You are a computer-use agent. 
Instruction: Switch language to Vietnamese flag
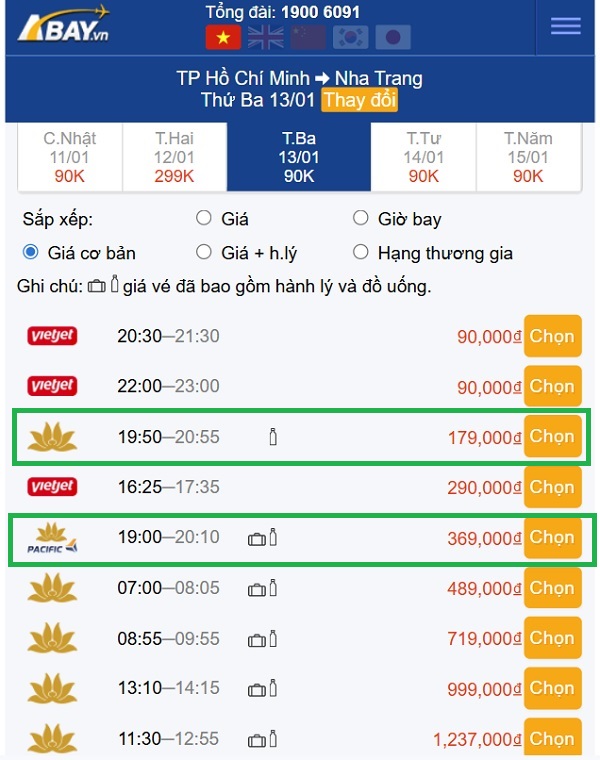223,38
